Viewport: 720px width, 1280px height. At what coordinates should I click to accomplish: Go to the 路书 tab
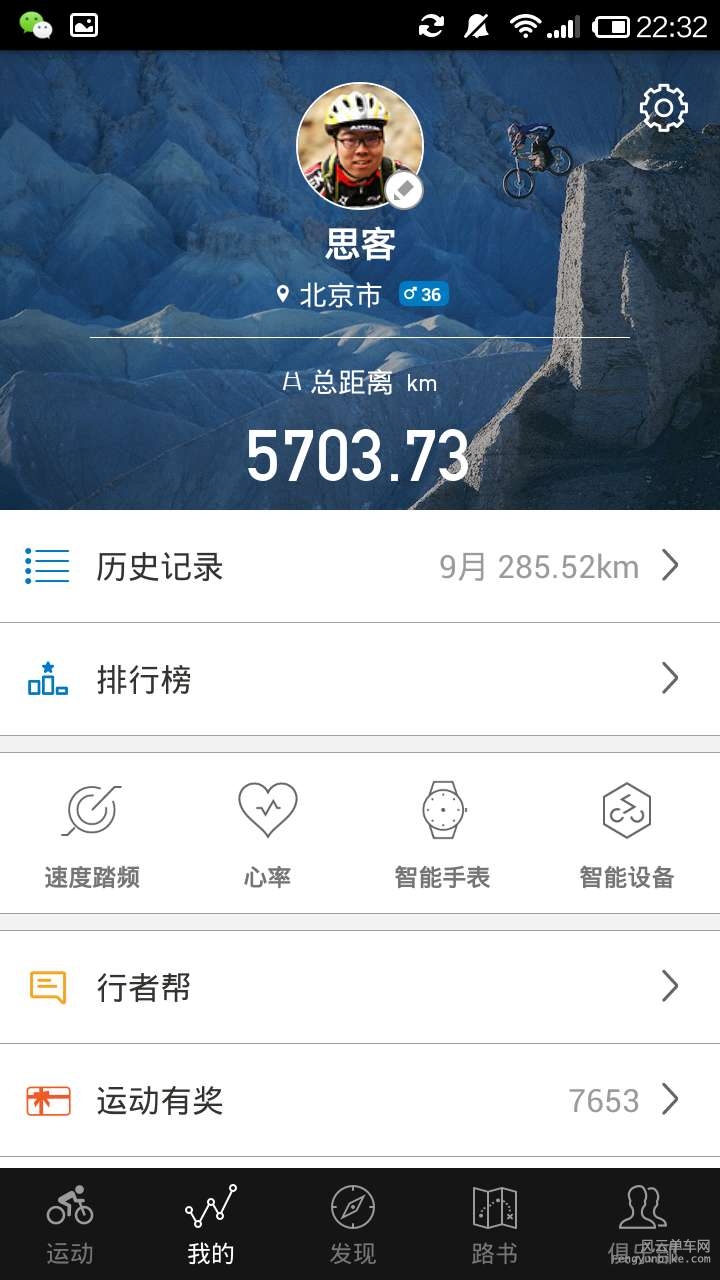(x=494, y=1224)
